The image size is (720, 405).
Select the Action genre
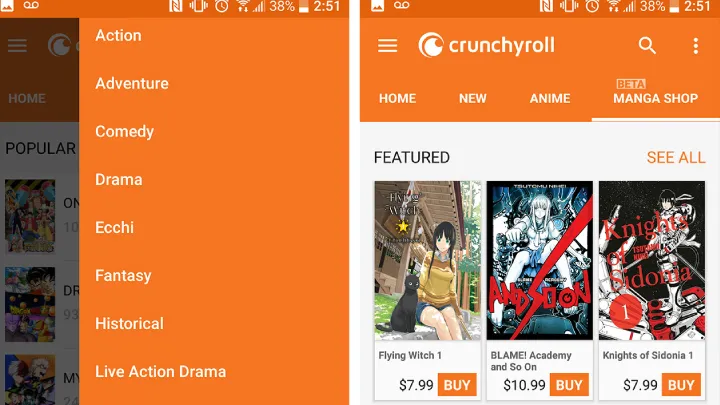(x=118, y=36)
